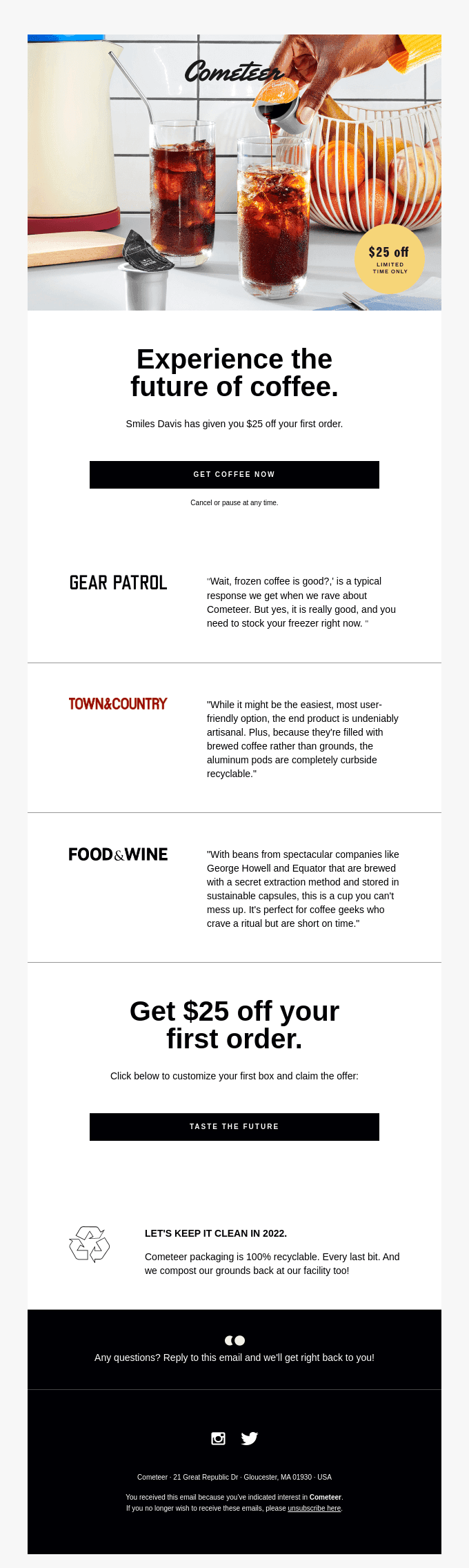
Task: Visit Cometeer's Twitter profile
Action: click(250, 1438)
